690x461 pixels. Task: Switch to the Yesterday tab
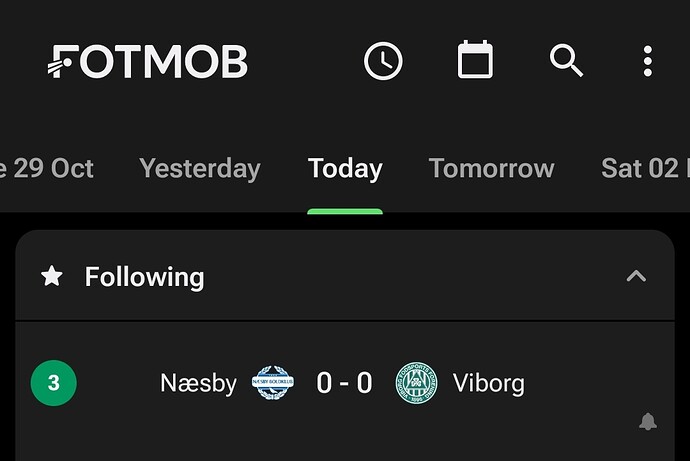pos(199,168)
